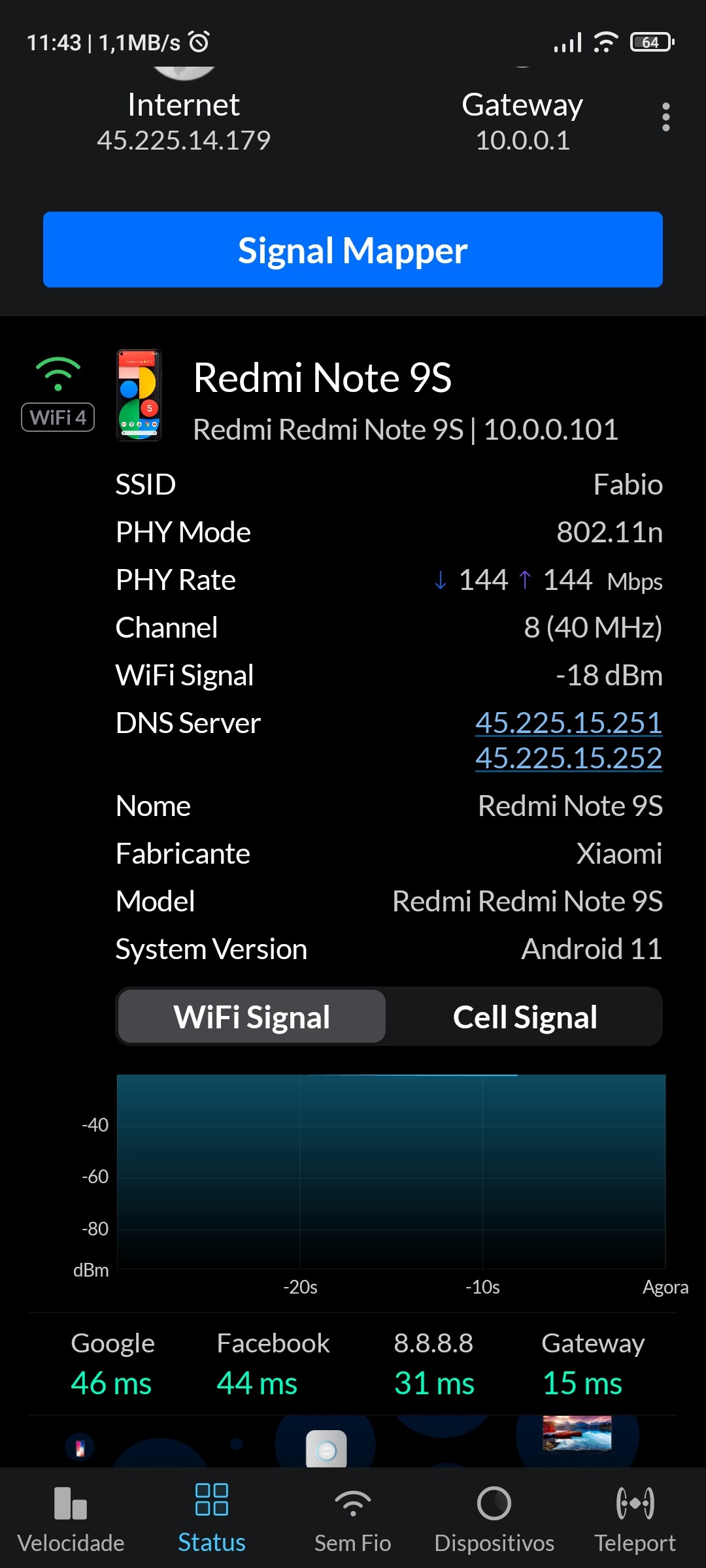
Task: Open the Teleport tab
Action: tap(635, 1518)
